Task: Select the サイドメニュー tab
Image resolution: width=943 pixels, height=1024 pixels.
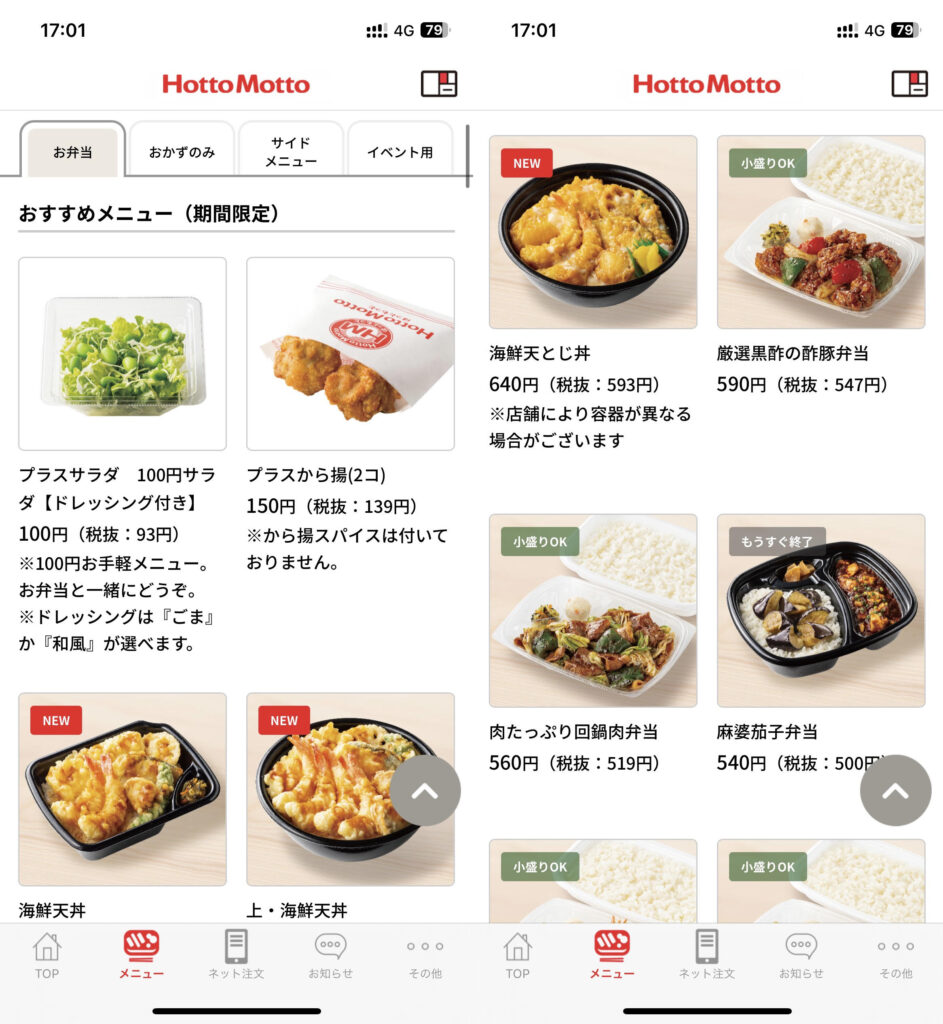Action: pos(291,152)
